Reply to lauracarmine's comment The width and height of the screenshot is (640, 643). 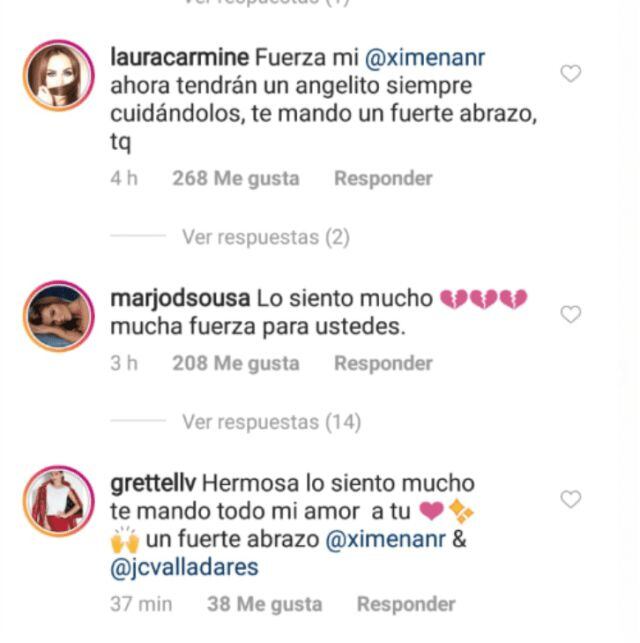click(383, 179)
